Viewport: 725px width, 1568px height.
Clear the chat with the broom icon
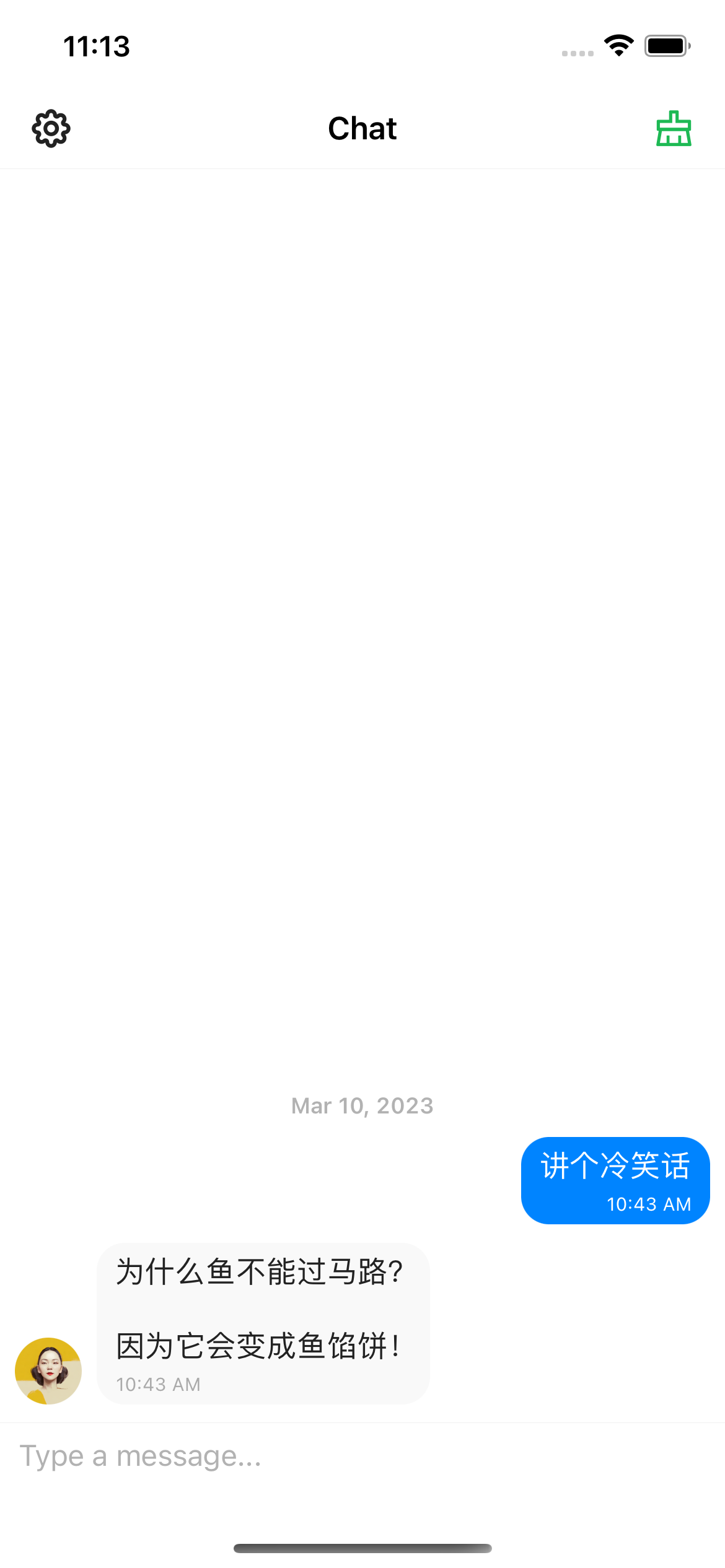674,129
